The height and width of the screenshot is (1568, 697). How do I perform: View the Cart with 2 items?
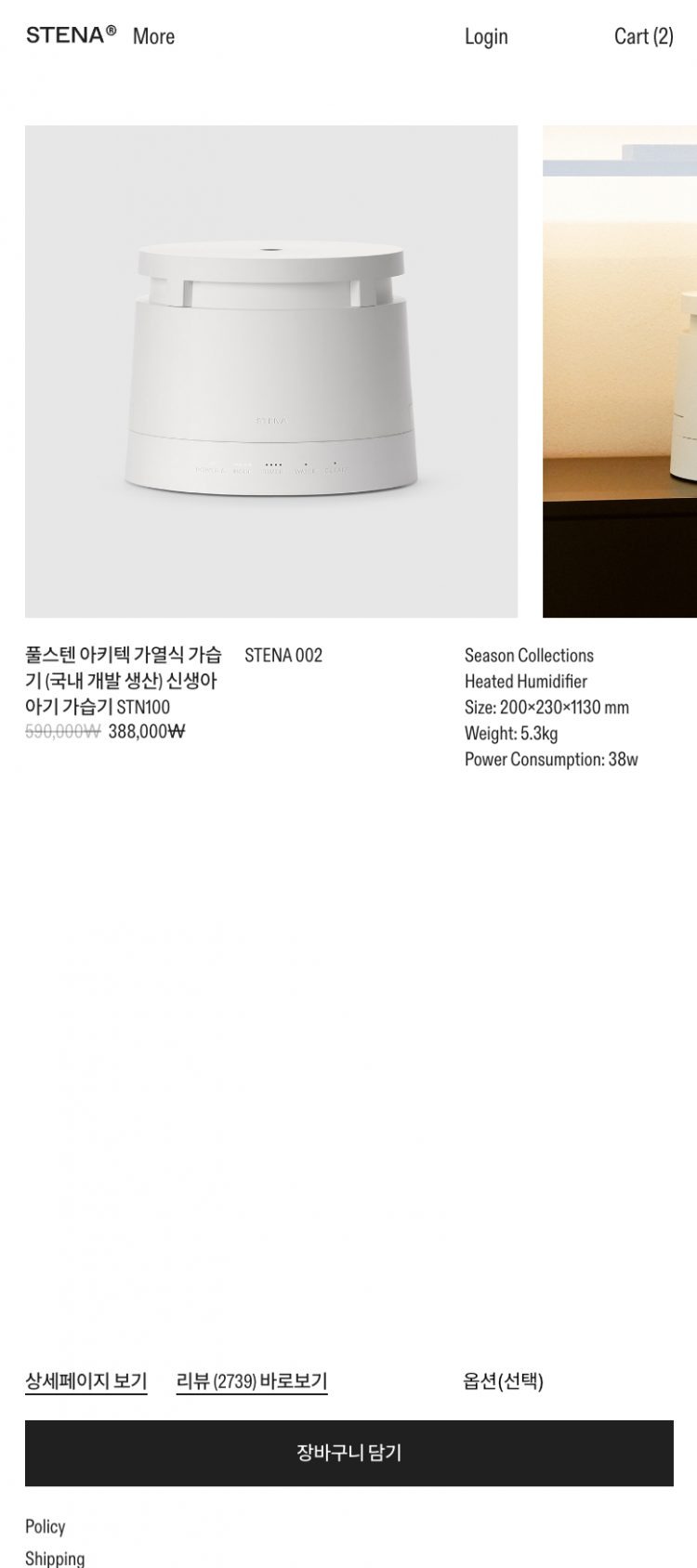click(643, 36)
